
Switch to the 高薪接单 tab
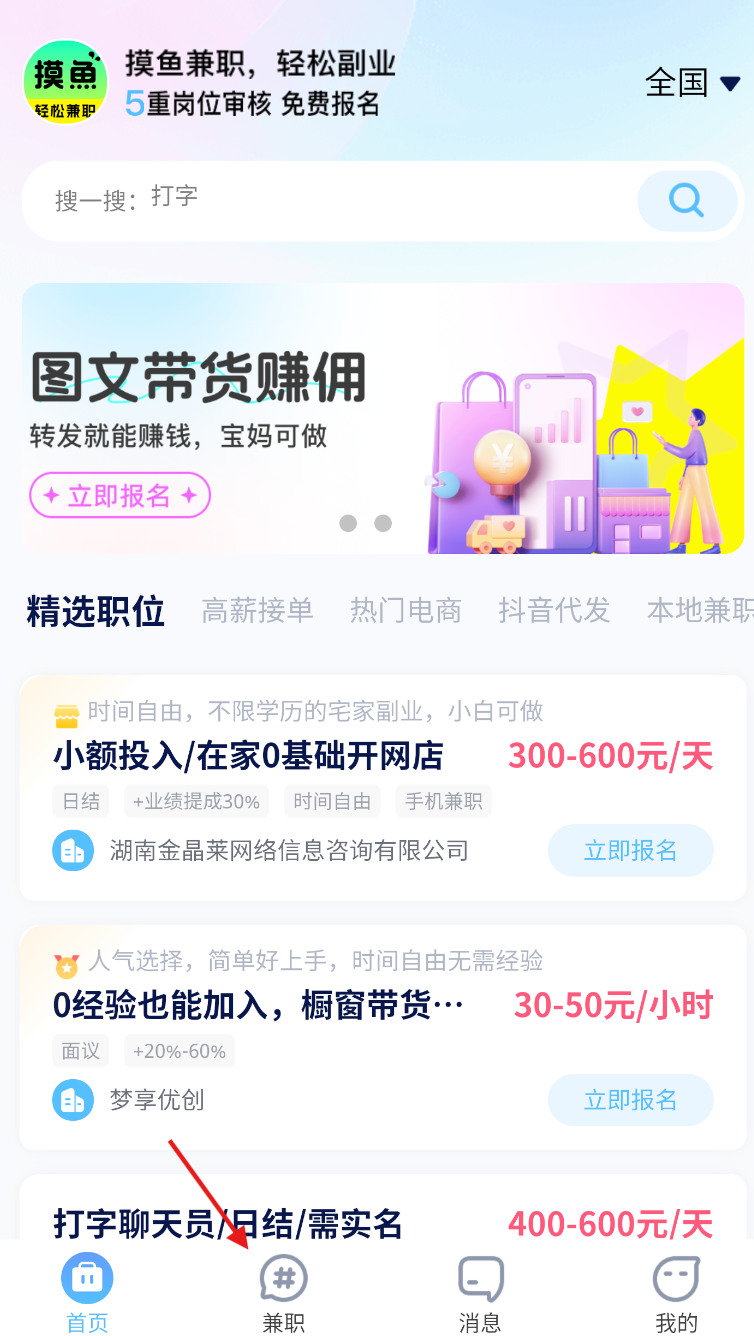click(257, 610)
